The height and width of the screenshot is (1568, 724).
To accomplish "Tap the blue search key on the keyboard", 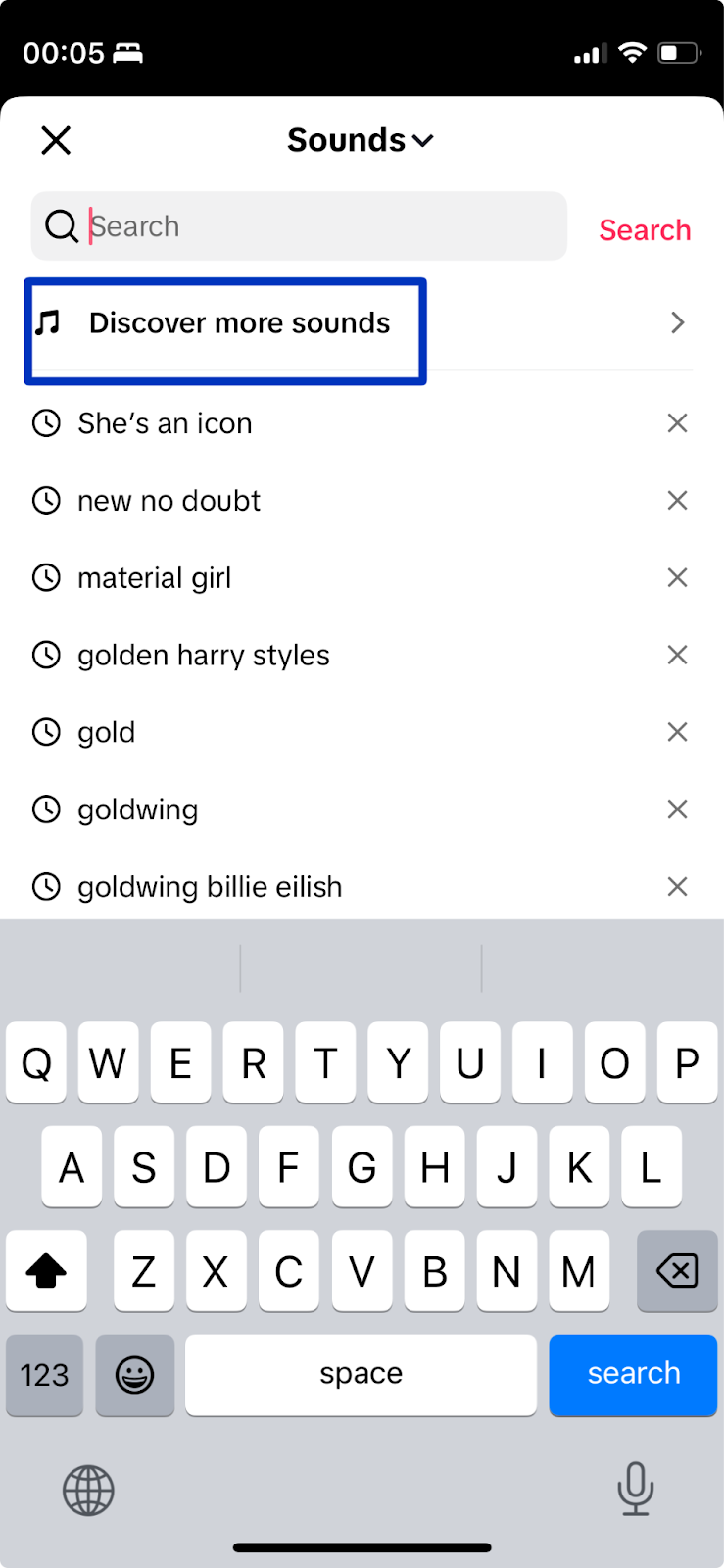I will pos(633,1375).
